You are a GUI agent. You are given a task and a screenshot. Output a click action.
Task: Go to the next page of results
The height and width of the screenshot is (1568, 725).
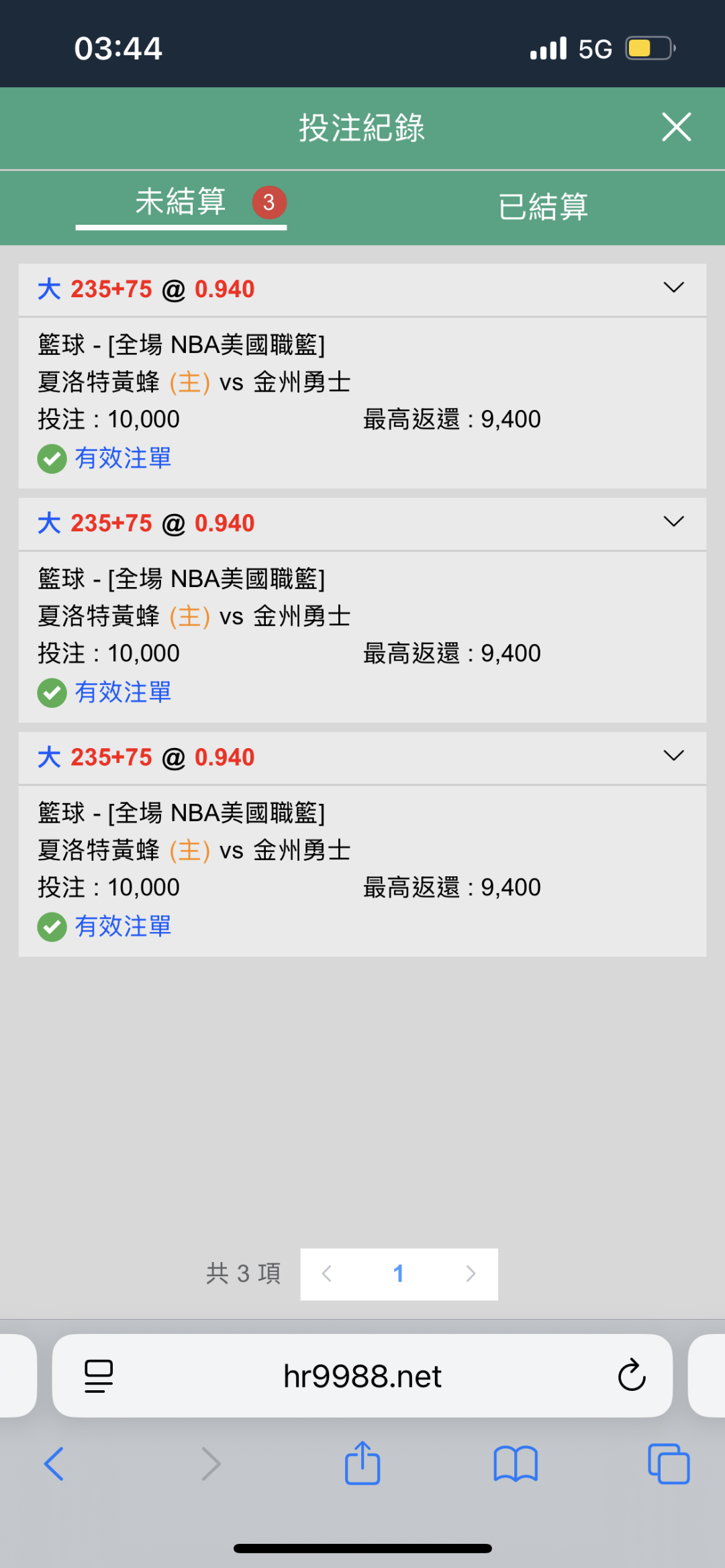pos(471,1273)
